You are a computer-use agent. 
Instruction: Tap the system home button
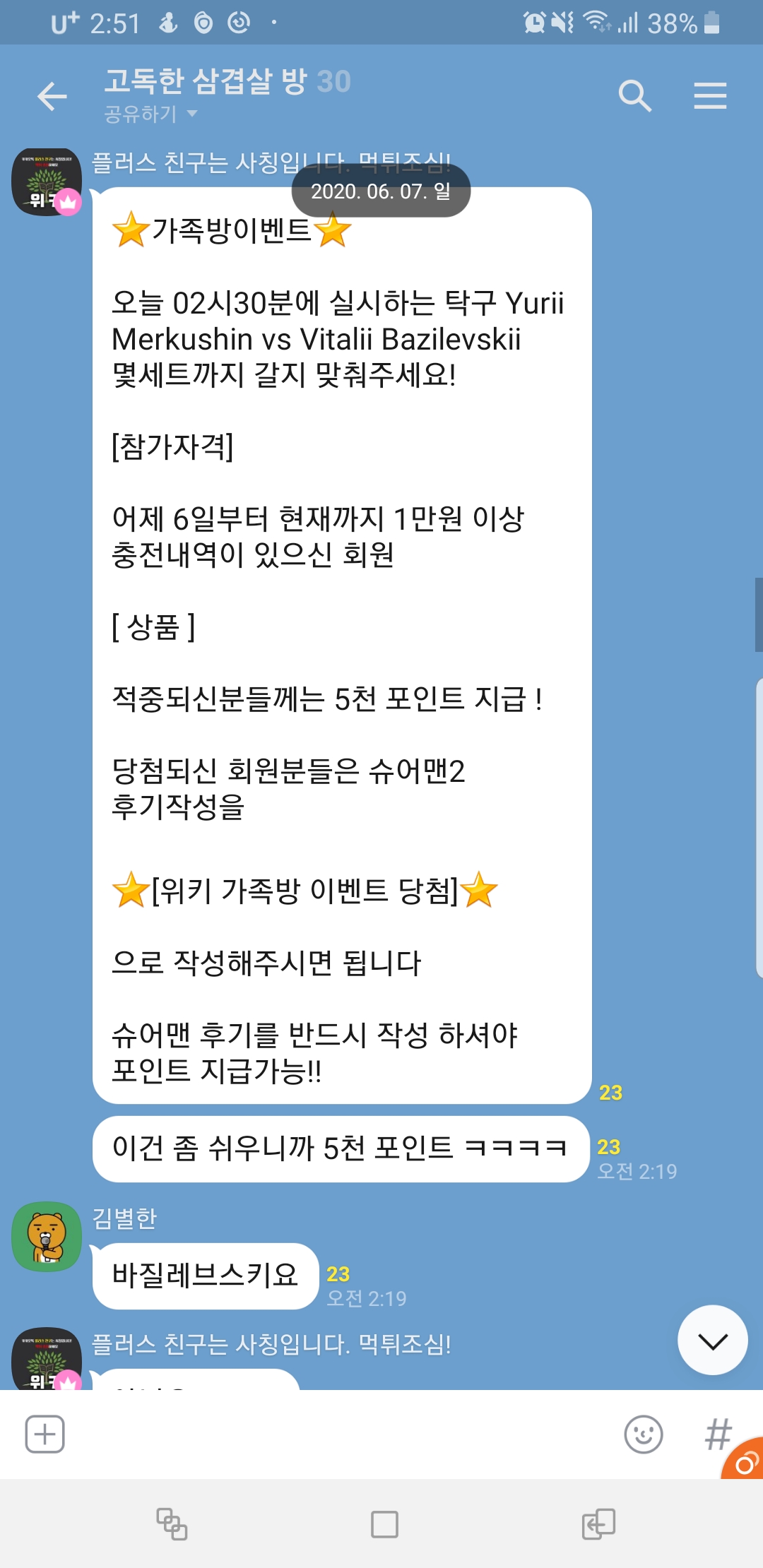(x=384, y=1524)
